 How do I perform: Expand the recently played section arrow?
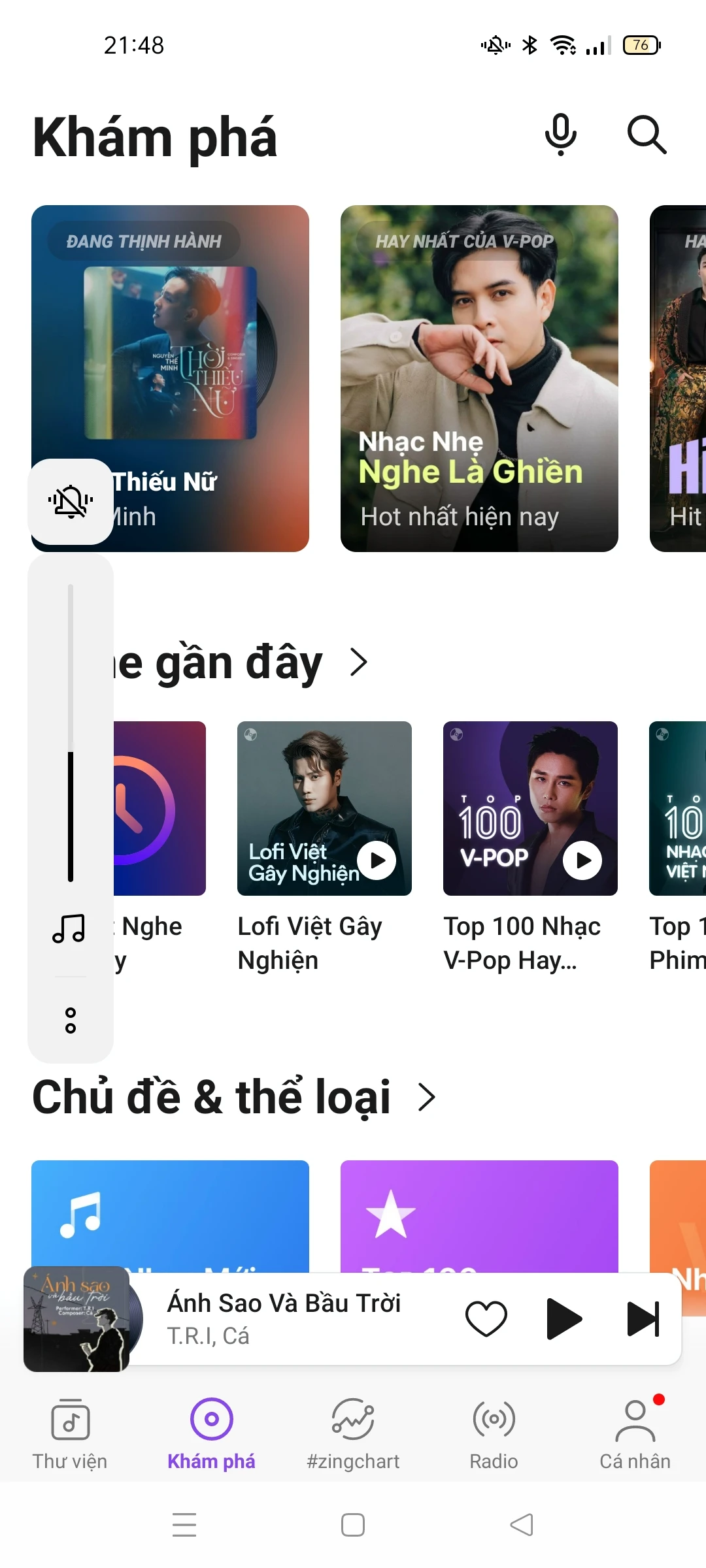tap(359, 662)
